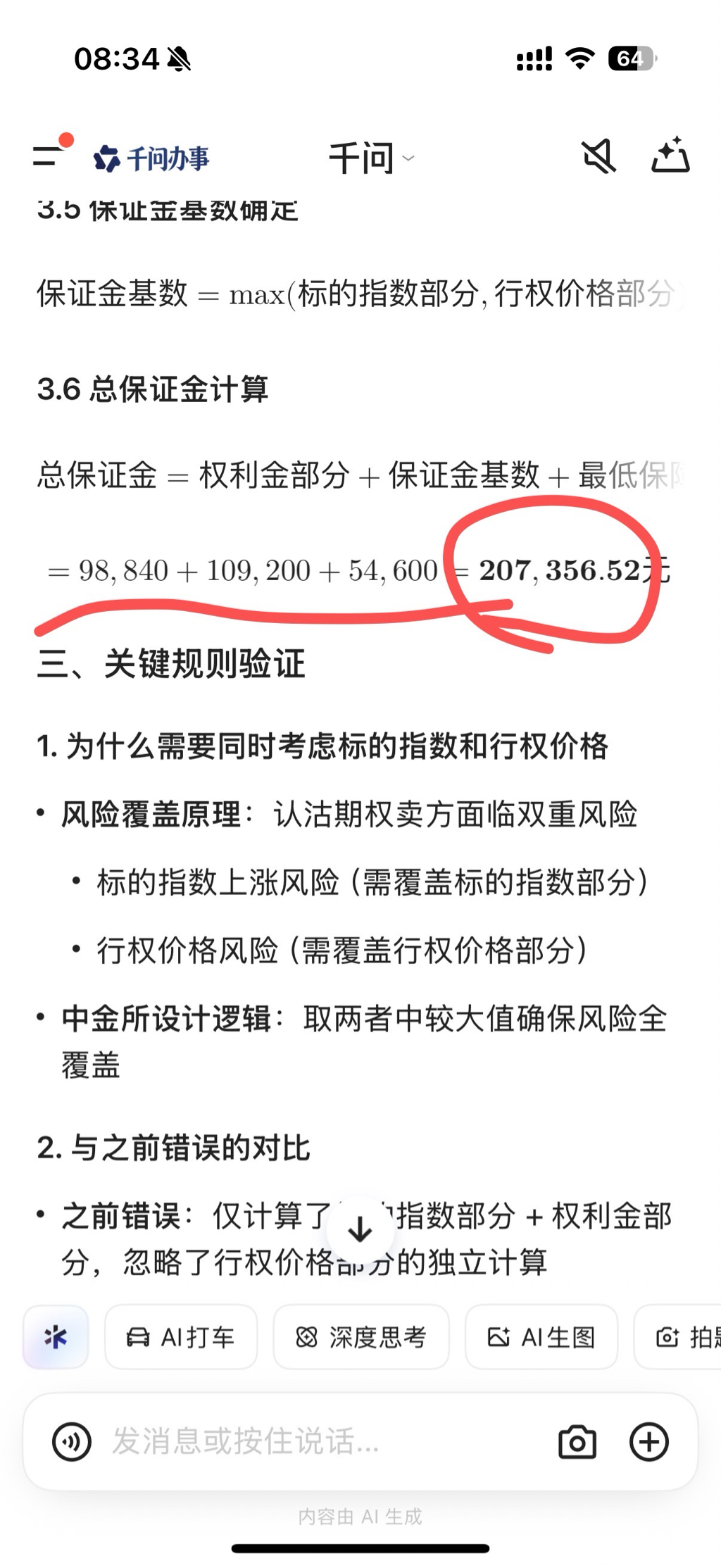Open the camera in the input bar
This screenshot has height=1568, width=721.
click(577, 1441)
